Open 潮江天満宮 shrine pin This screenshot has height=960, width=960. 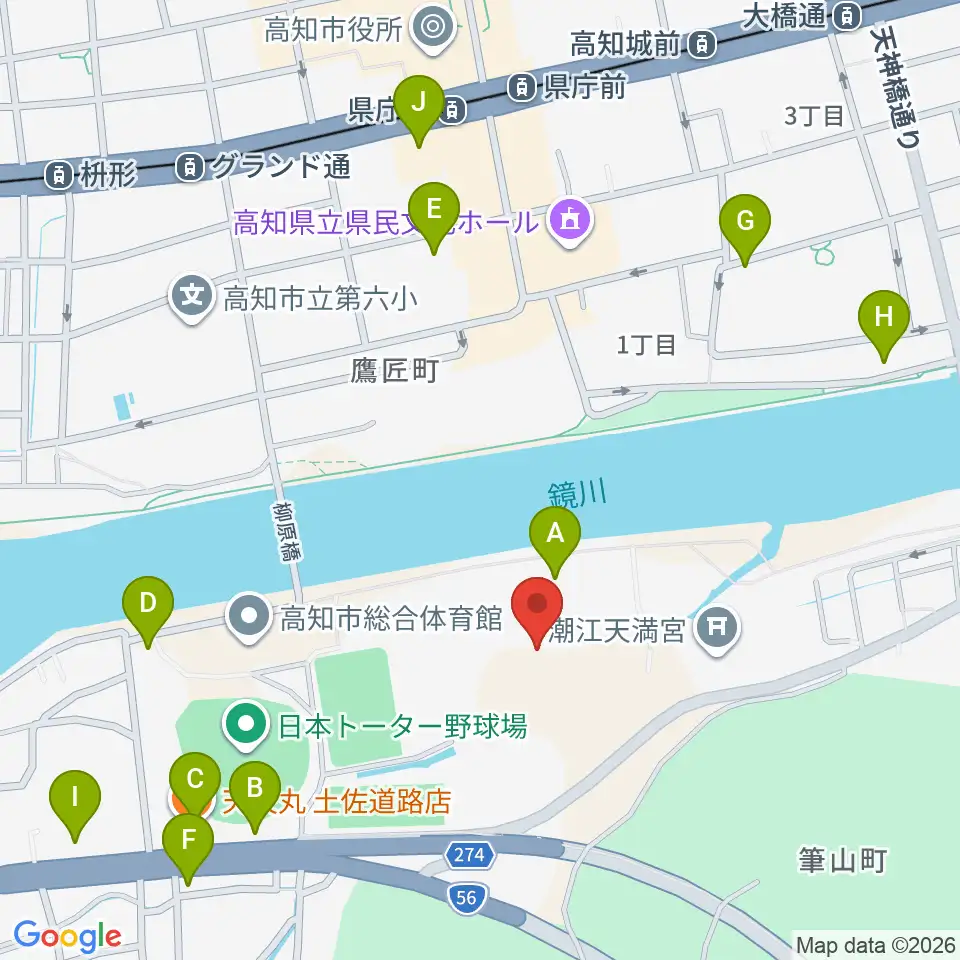point(718,629)
